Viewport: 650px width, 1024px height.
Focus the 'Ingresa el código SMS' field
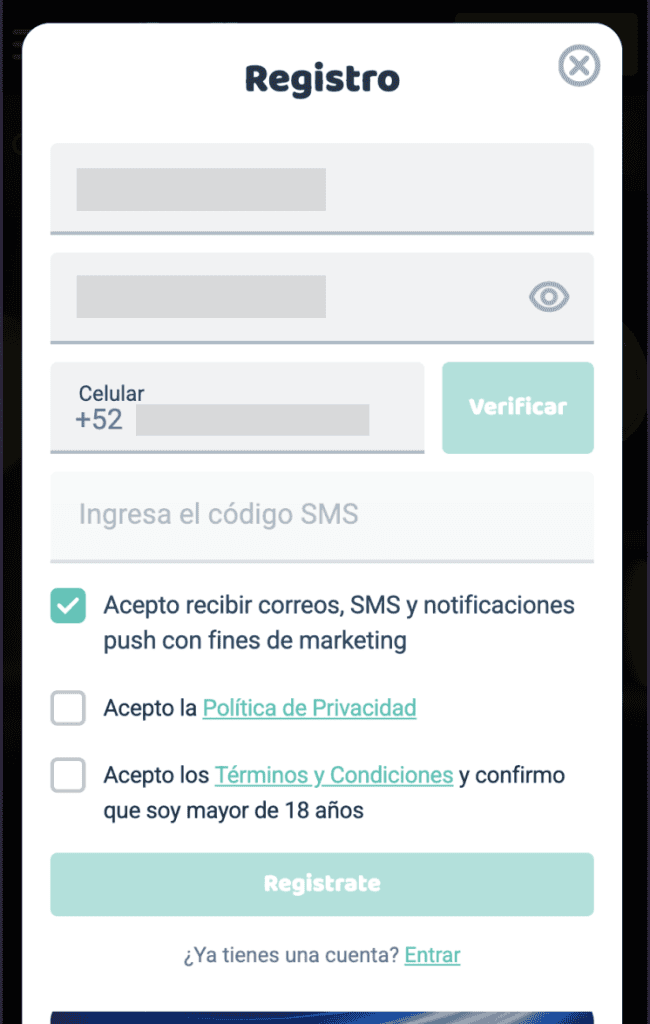320,516
